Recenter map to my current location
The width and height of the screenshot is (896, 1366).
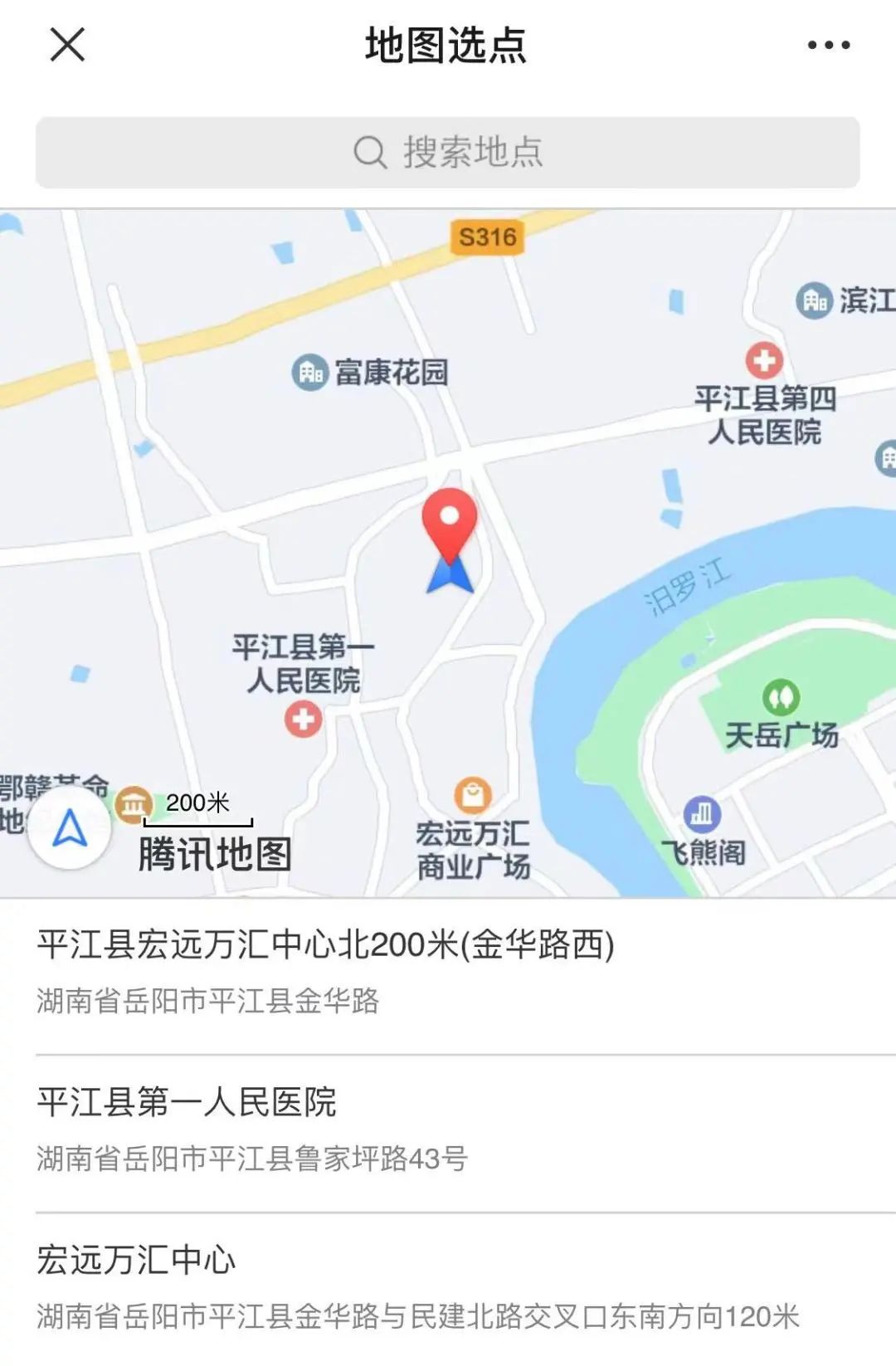coord(70,828)
